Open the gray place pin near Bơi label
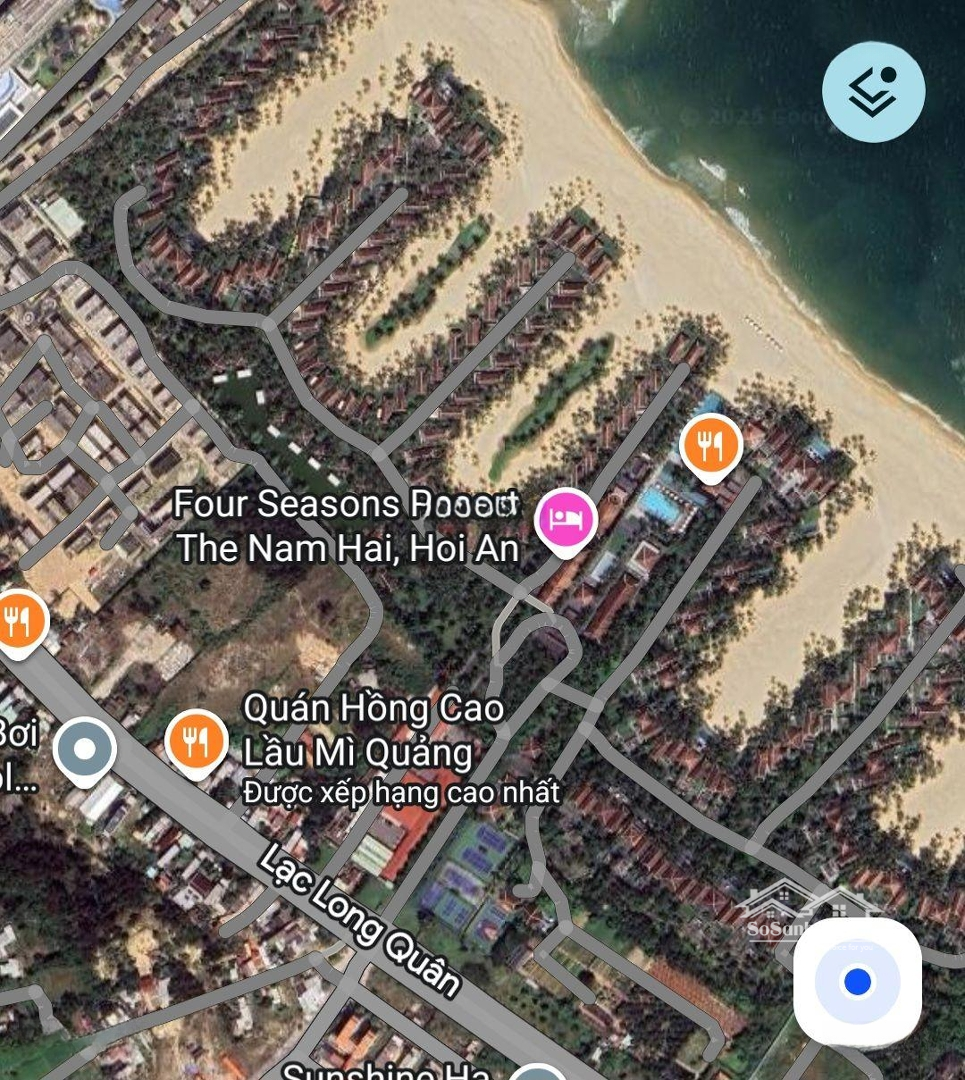 coord(85,749)
